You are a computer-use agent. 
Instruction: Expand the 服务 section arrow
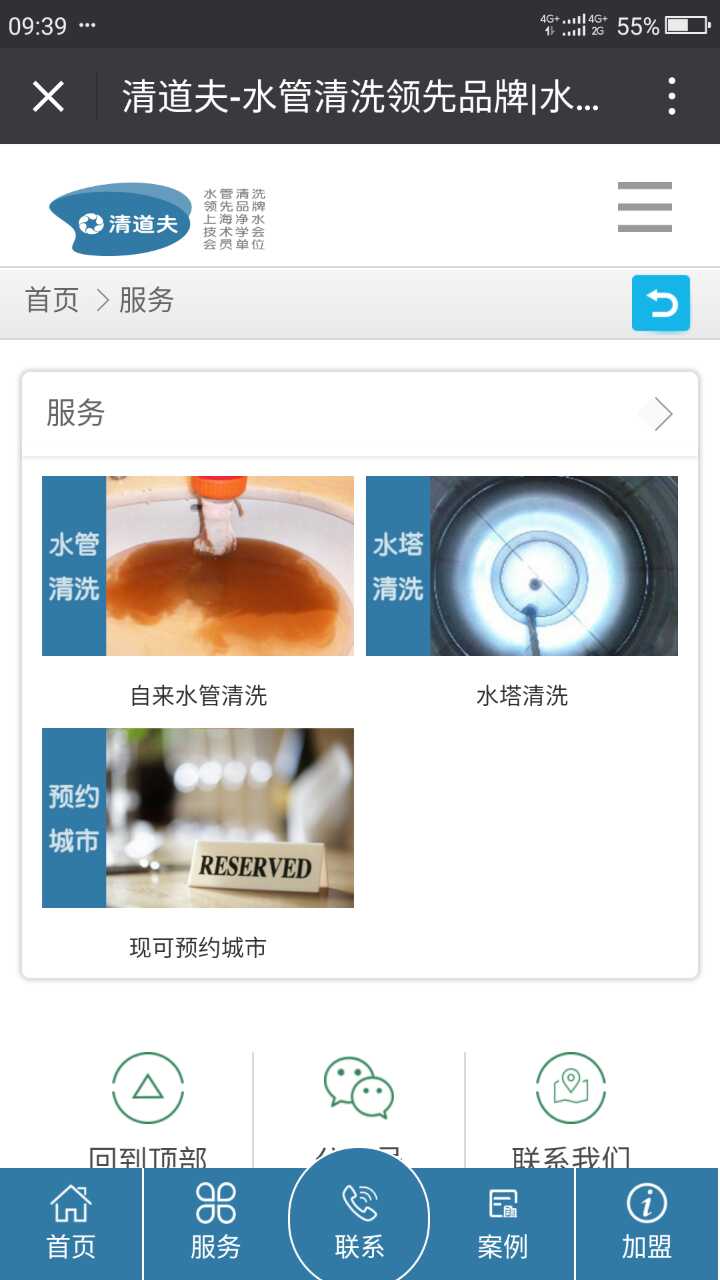tap(660, 414)
